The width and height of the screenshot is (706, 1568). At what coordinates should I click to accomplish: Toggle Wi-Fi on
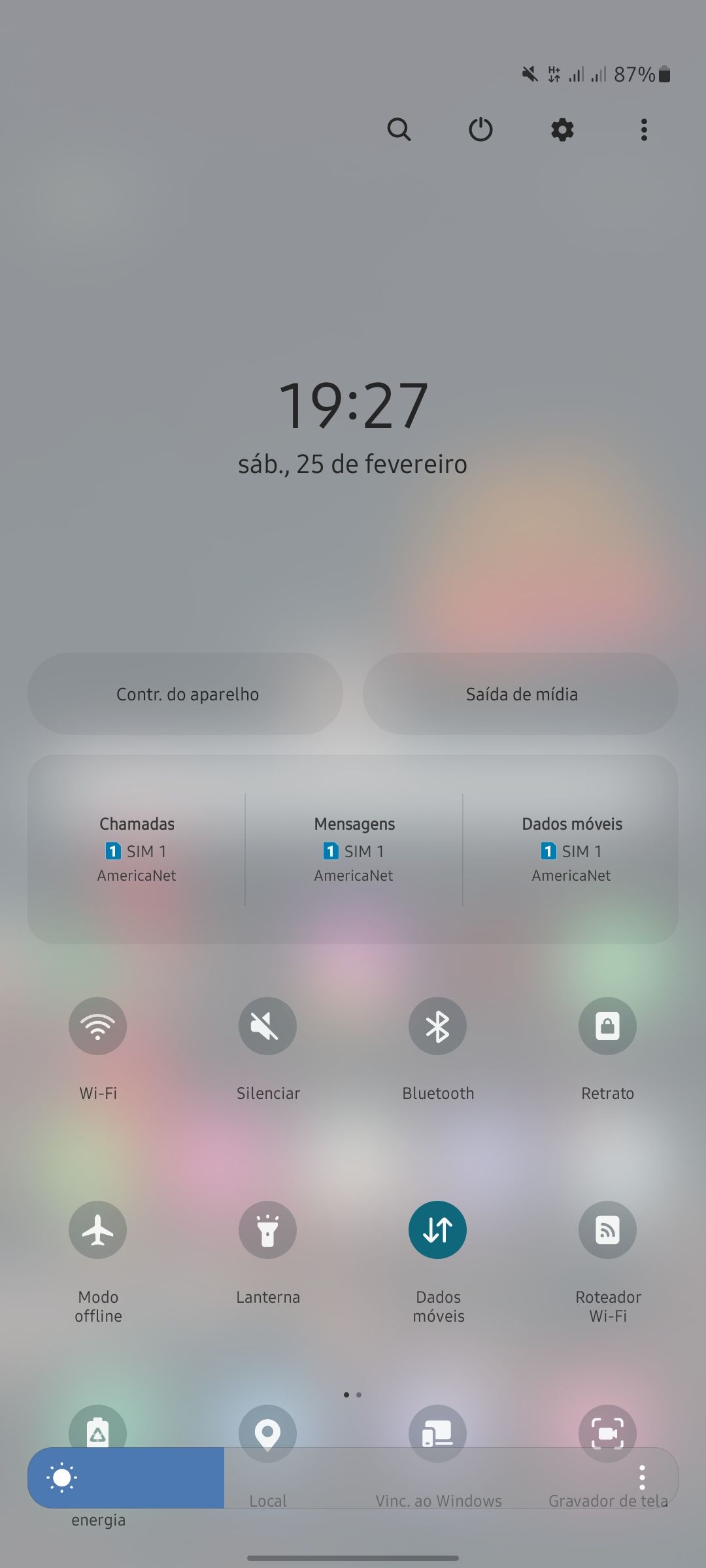click(97, 1026)
